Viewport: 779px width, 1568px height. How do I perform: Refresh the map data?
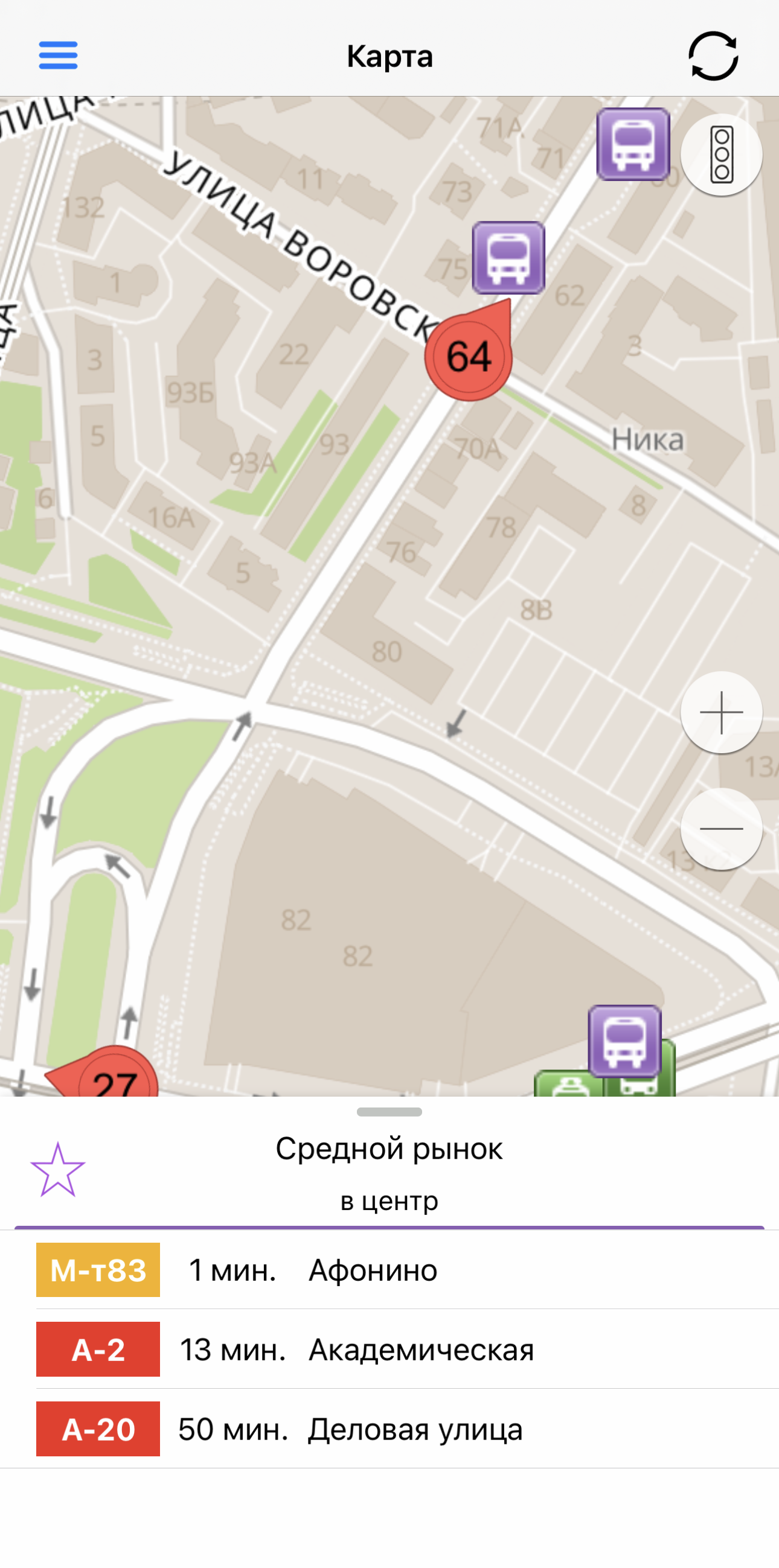[713, 56]
